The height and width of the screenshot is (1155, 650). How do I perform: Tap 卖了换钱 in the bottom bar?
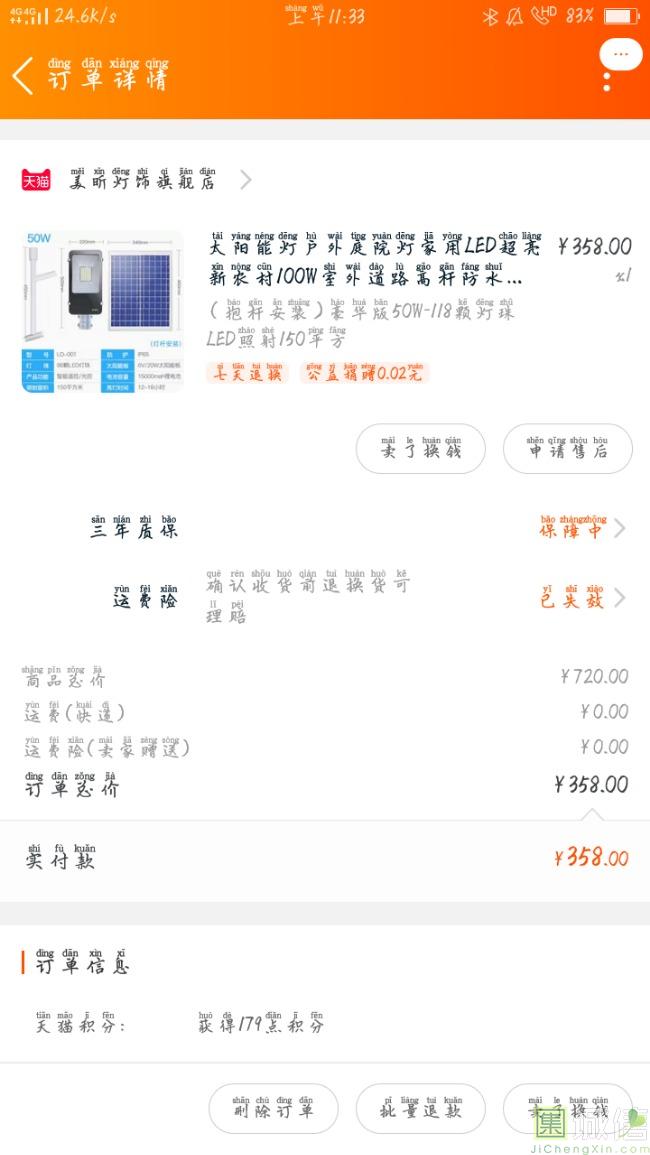567,1109
